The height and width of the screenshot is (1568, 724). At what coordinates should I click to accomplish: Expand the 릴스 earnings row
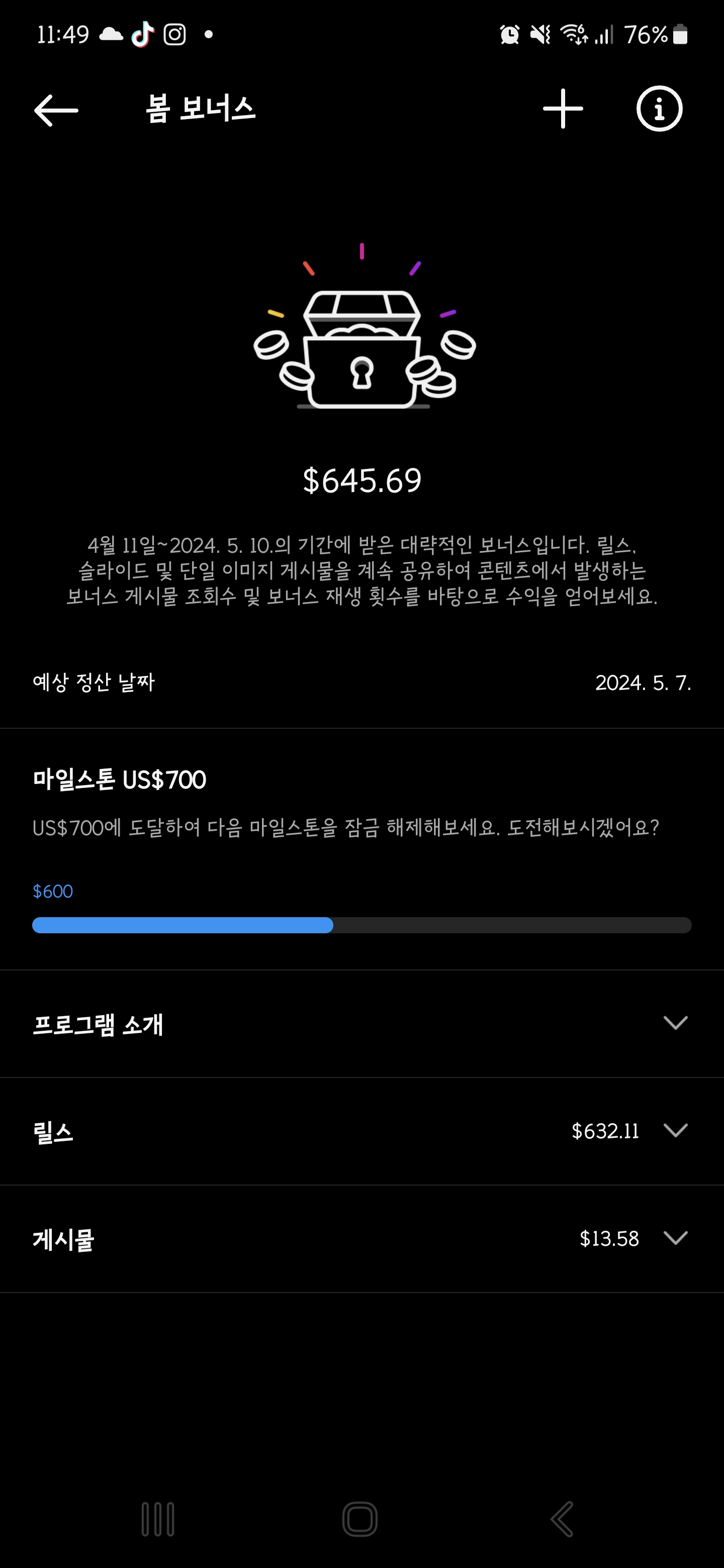(361, 1132)
